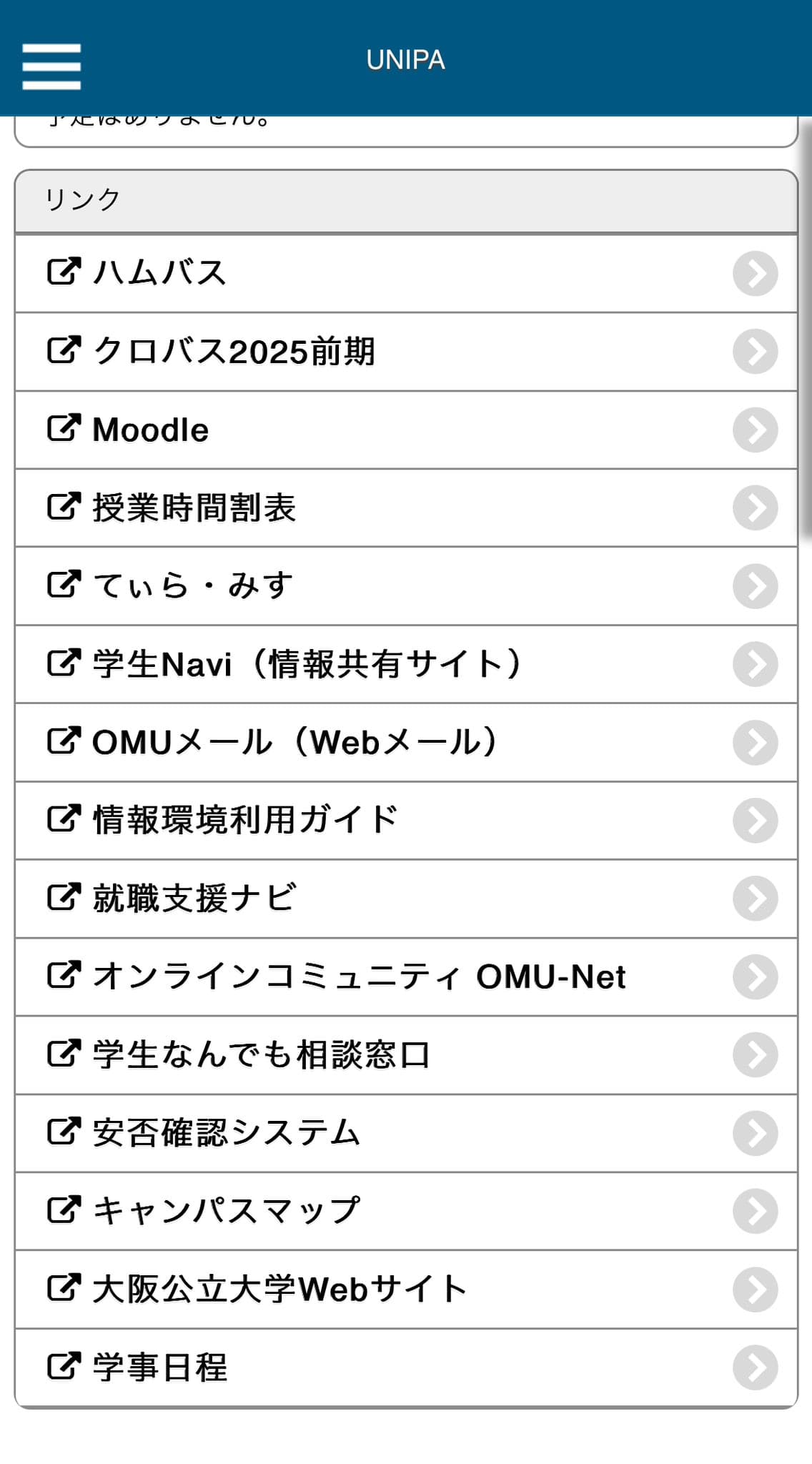
Task: Select the UNIPA title in the header bar
Action: [406, 60]
